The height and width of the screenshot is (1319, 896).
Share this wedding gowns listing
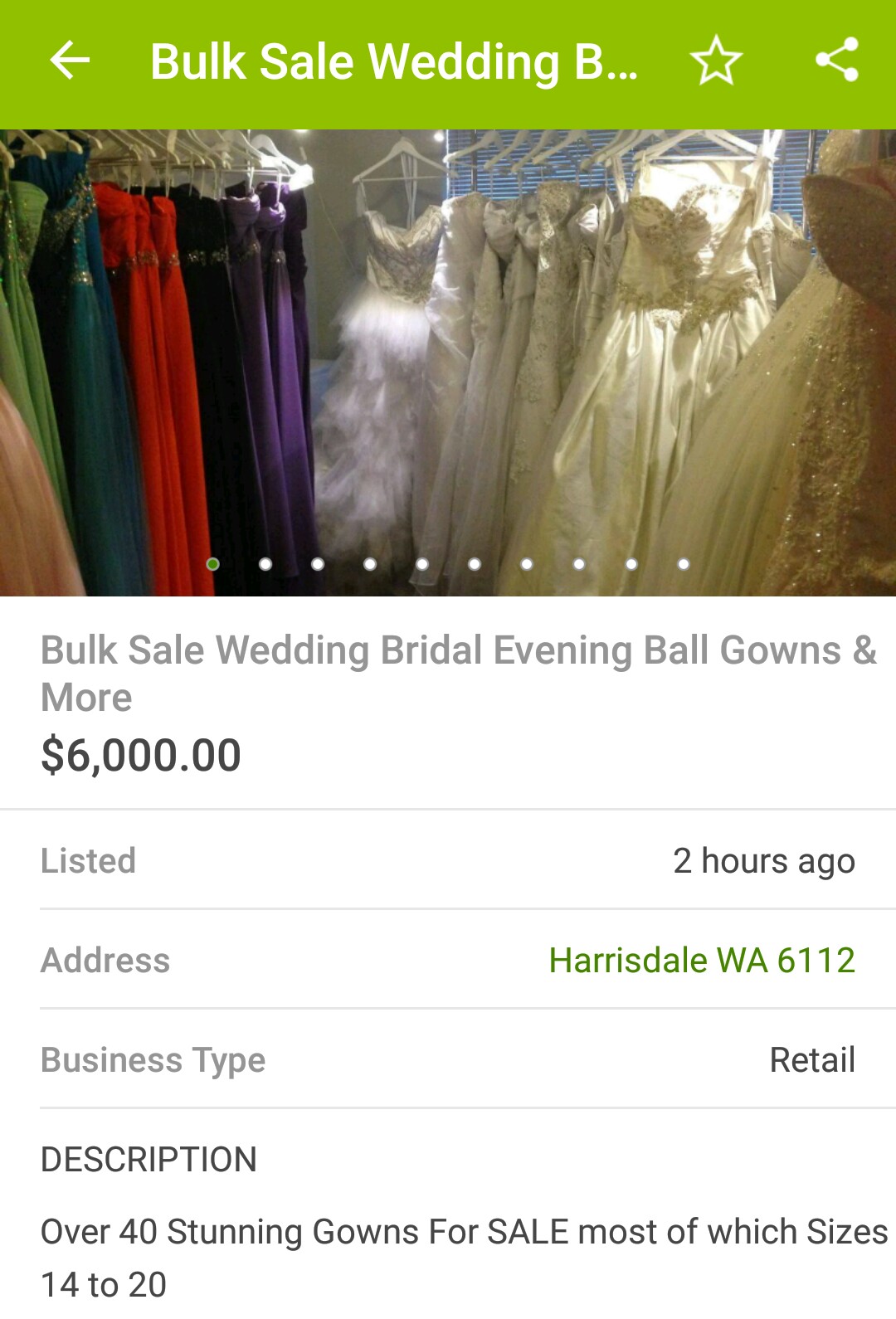[x=836, y=61]
